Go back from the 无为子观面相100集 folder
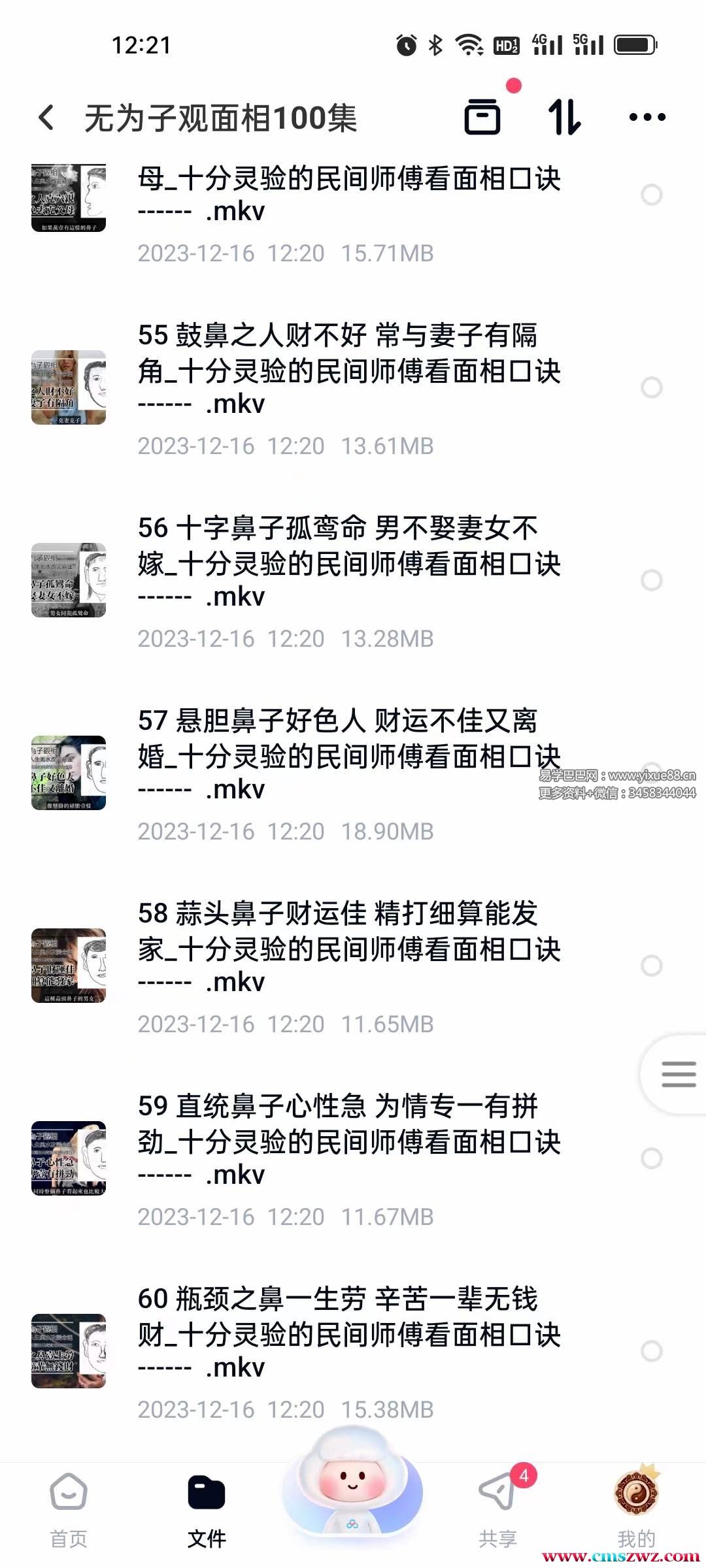The image size is (706, 1568). [46, 118]
